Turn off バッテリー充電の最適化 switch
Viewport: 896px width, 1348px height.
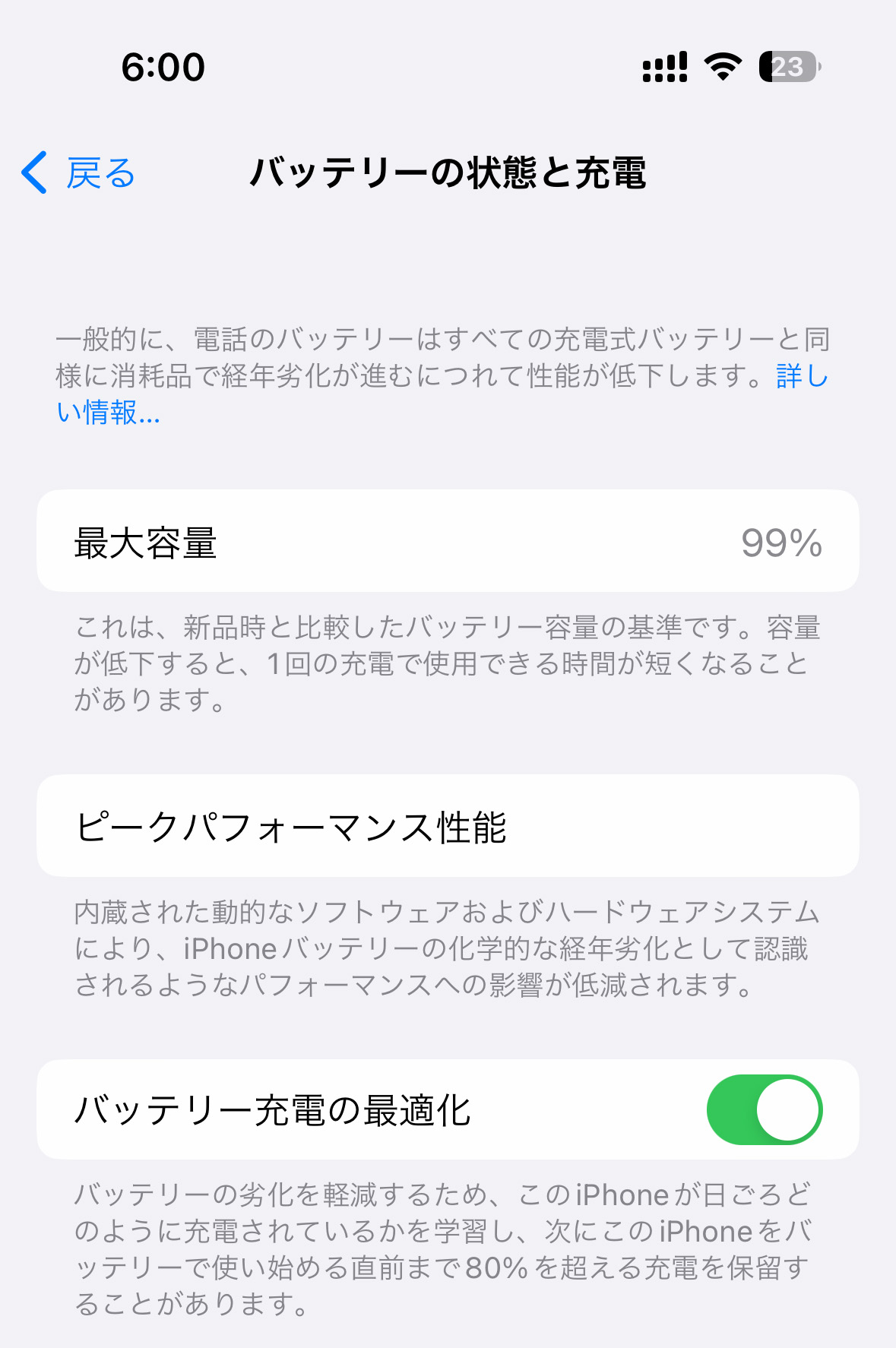pyautogui.click(x=764, y=1109)
